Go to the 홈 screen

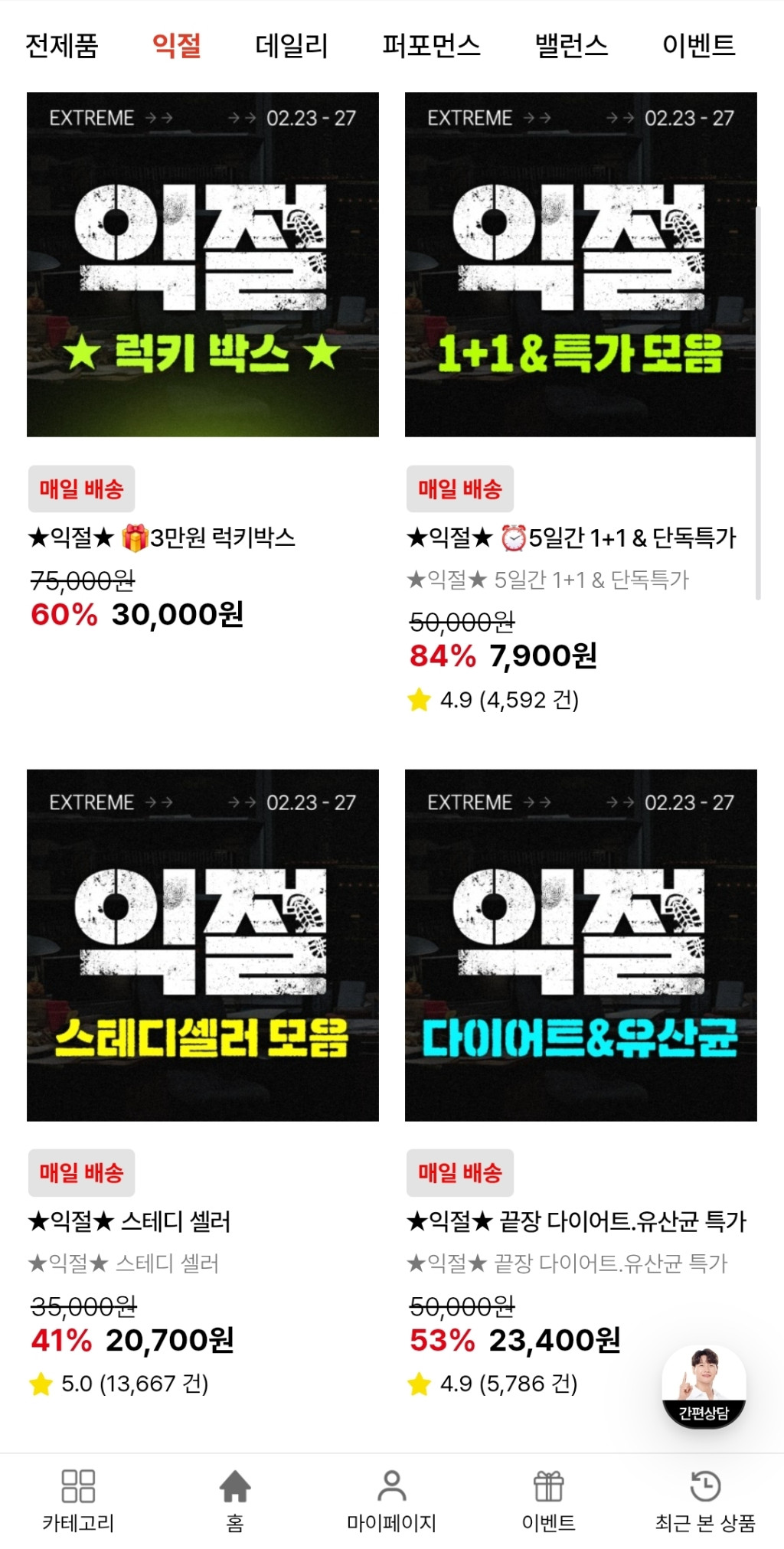235,1500
